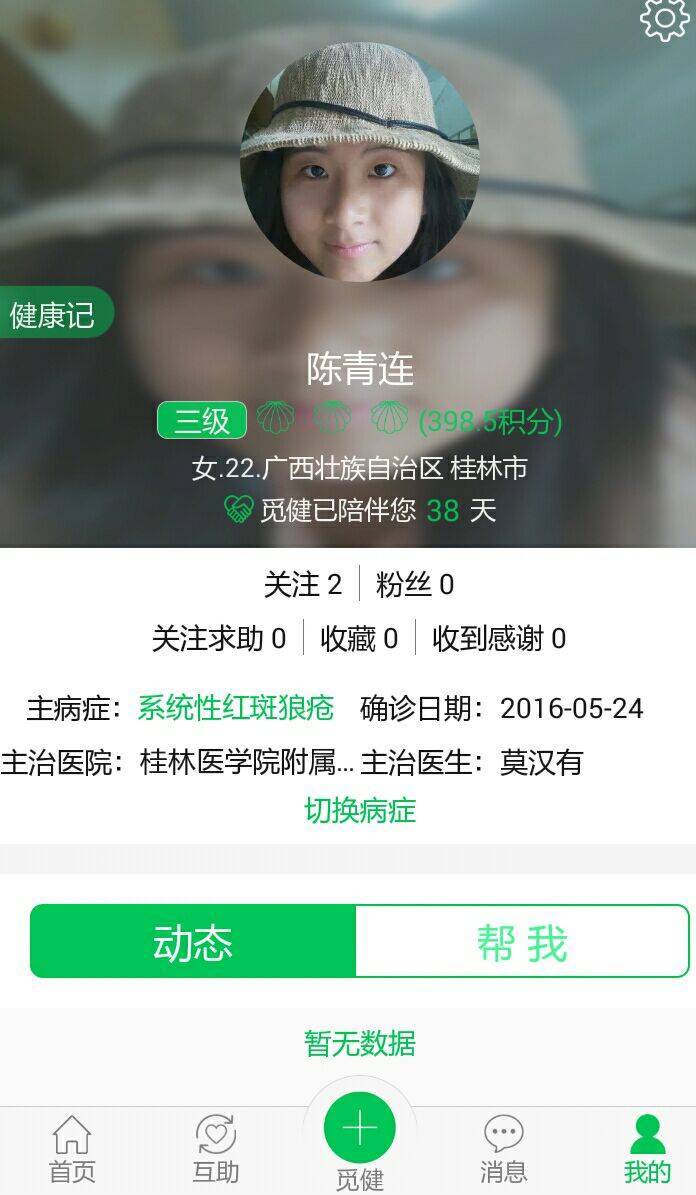The width and height of the screenshot is (696, 1195).
Task: Tap the circular profile avatar
Action: coord(360,165)
